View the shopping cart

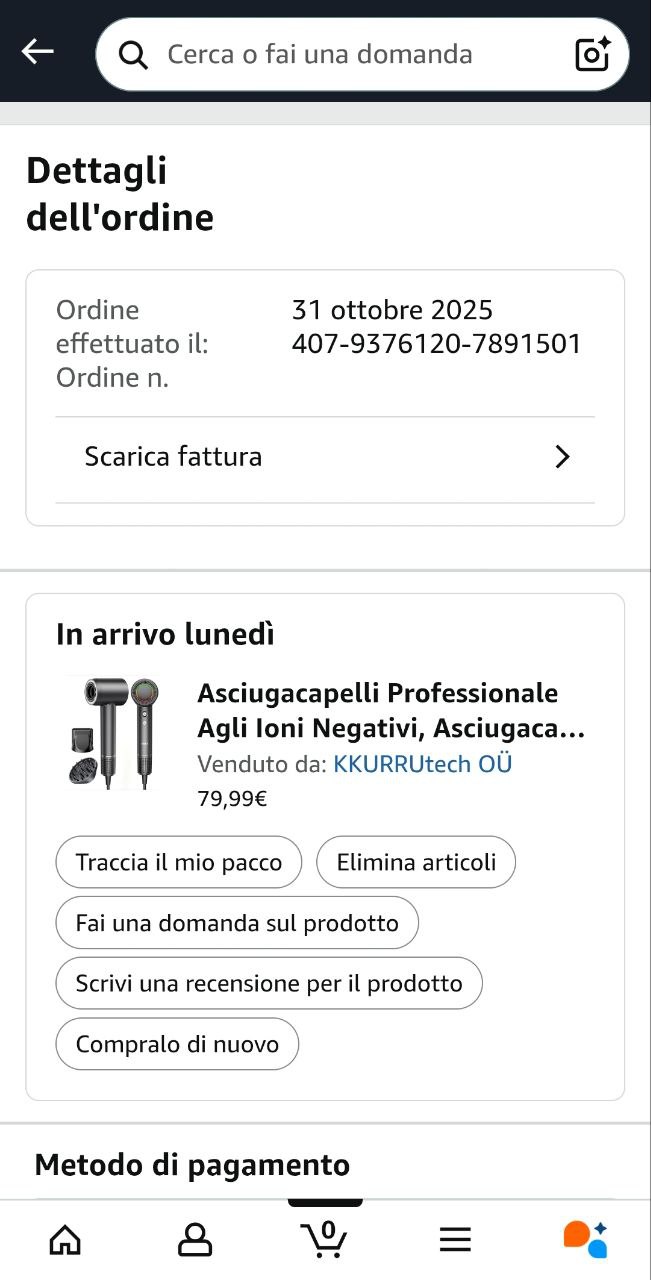click(x=325, y=1240)
